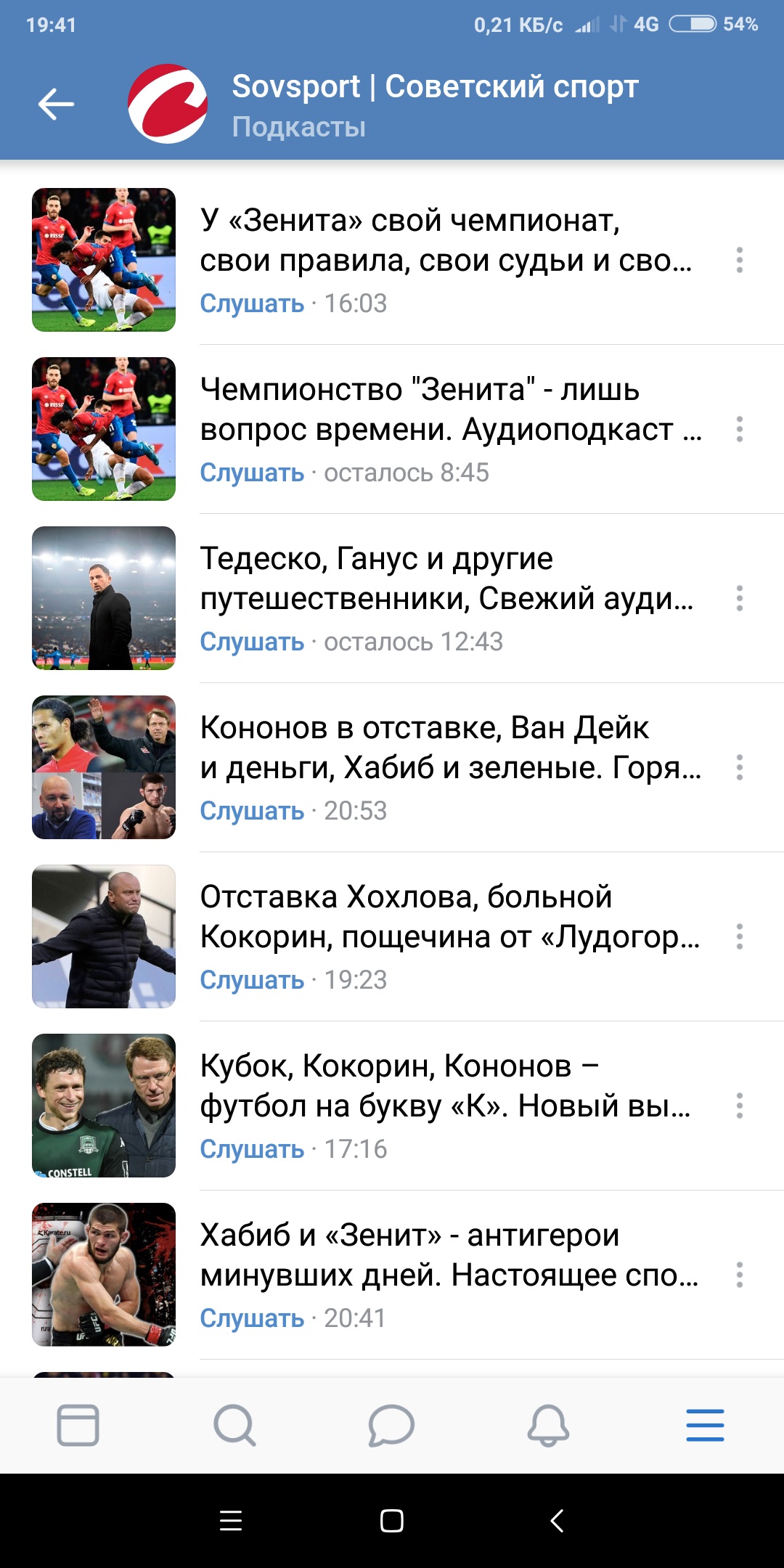Open the messages tab
Viewport: 784px width, 1568px height.
(391, 1425)
